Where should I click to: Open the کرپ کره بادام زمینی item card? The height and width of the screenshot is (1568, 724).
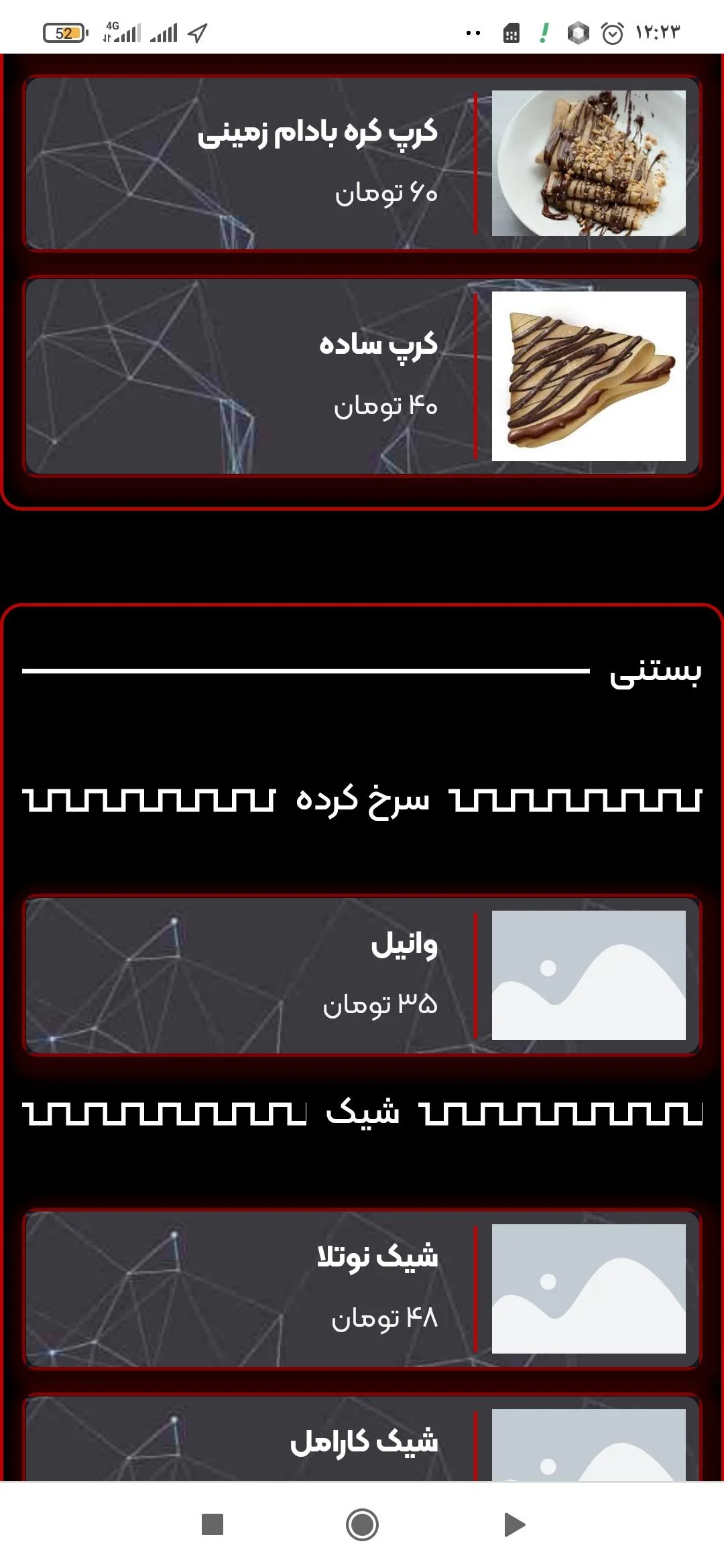click(362, 164)
